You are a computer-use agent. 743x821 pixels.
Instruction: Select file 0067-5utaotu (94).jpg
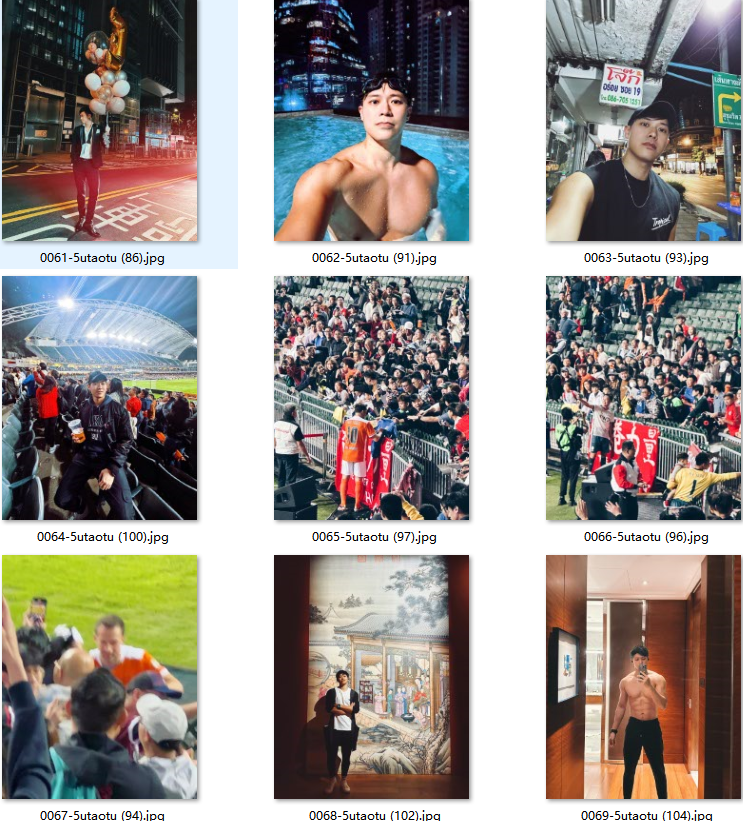click(100, 677)
